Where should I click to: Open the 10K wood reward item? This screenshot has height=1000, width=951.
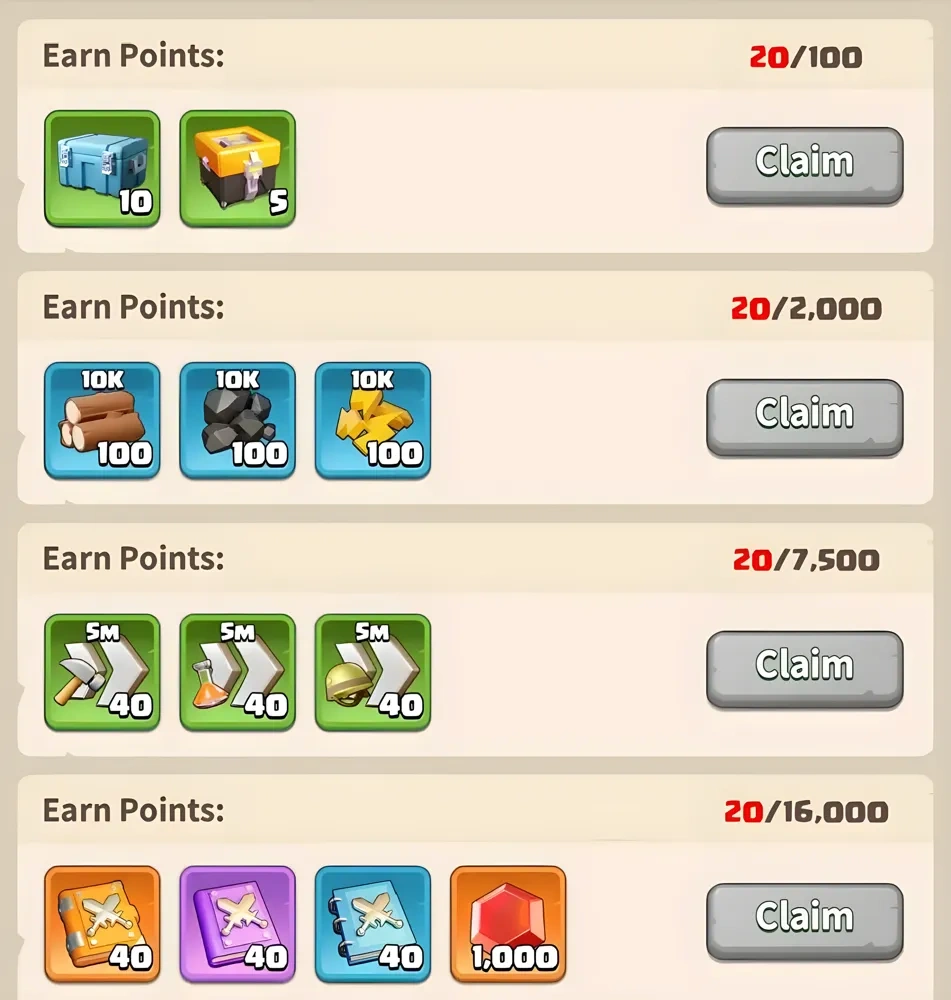pyautogui.click(x=102, y=420)
